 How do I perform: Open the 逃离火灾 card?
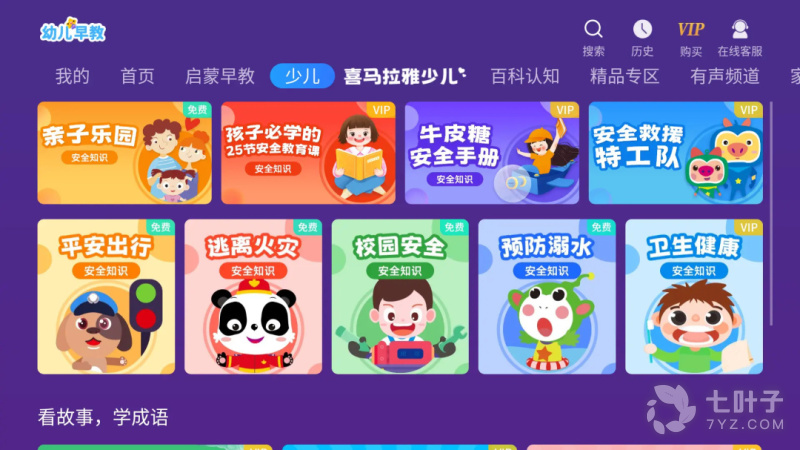253,297
